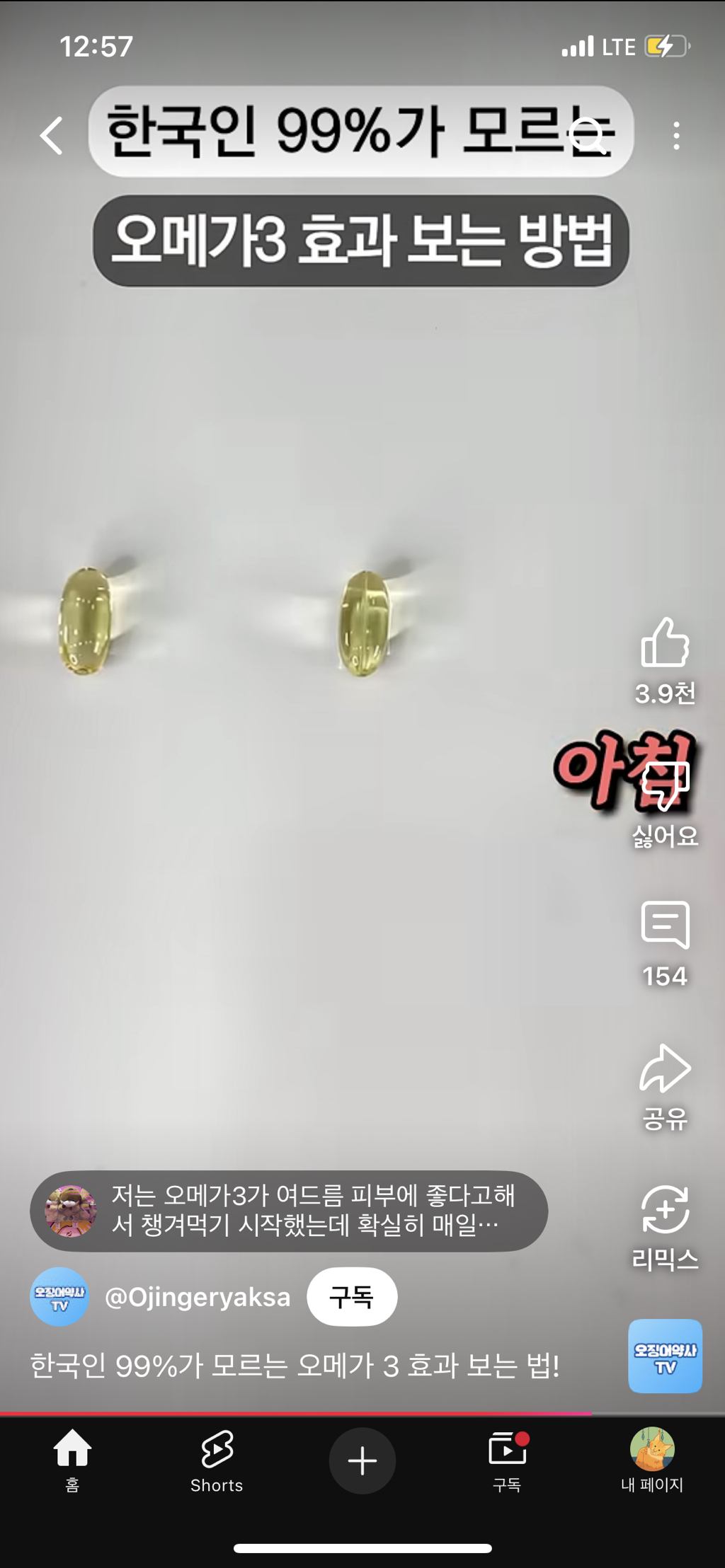Create new content with plus button
The image size is (725, 1568).
coord(362,1460)
